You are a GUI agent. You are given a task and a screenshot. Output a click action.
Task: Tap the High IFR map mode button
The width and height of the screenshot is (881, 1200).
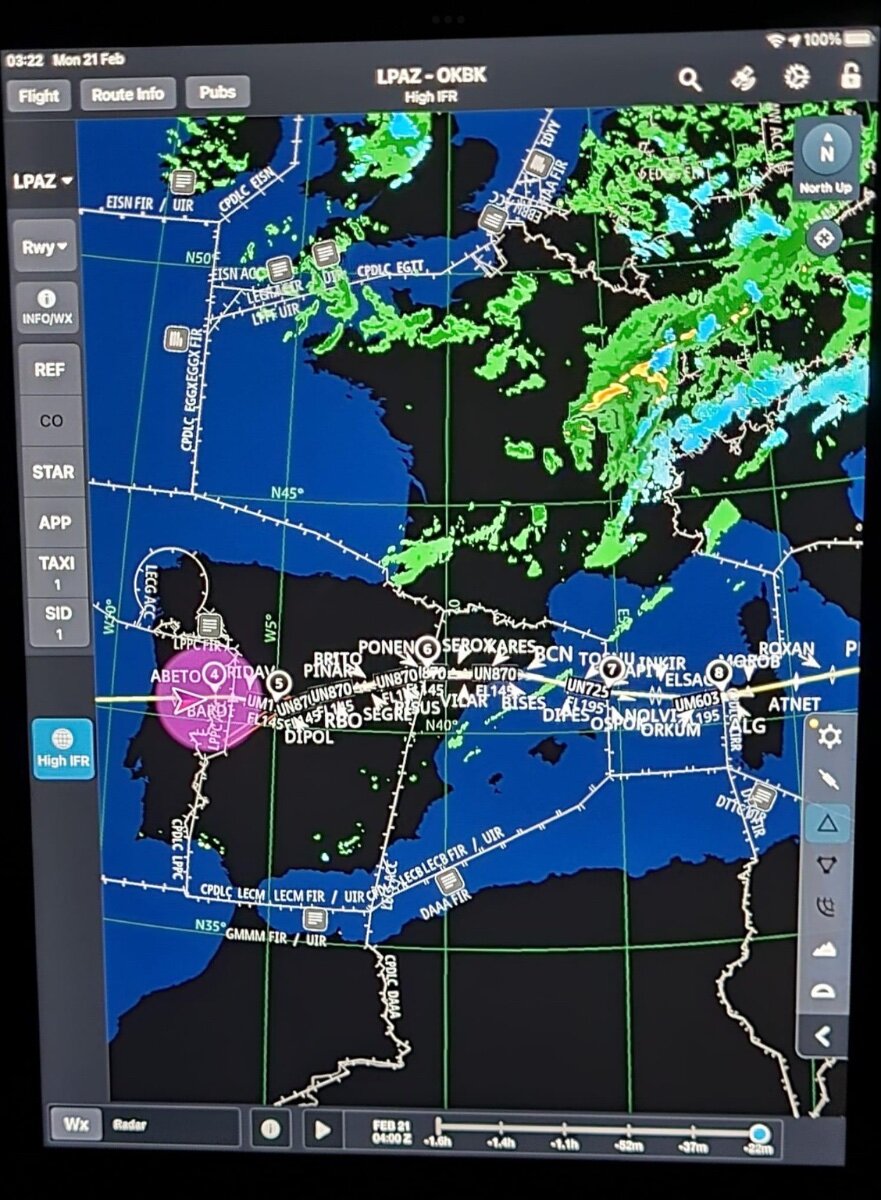tap(64, 749)
